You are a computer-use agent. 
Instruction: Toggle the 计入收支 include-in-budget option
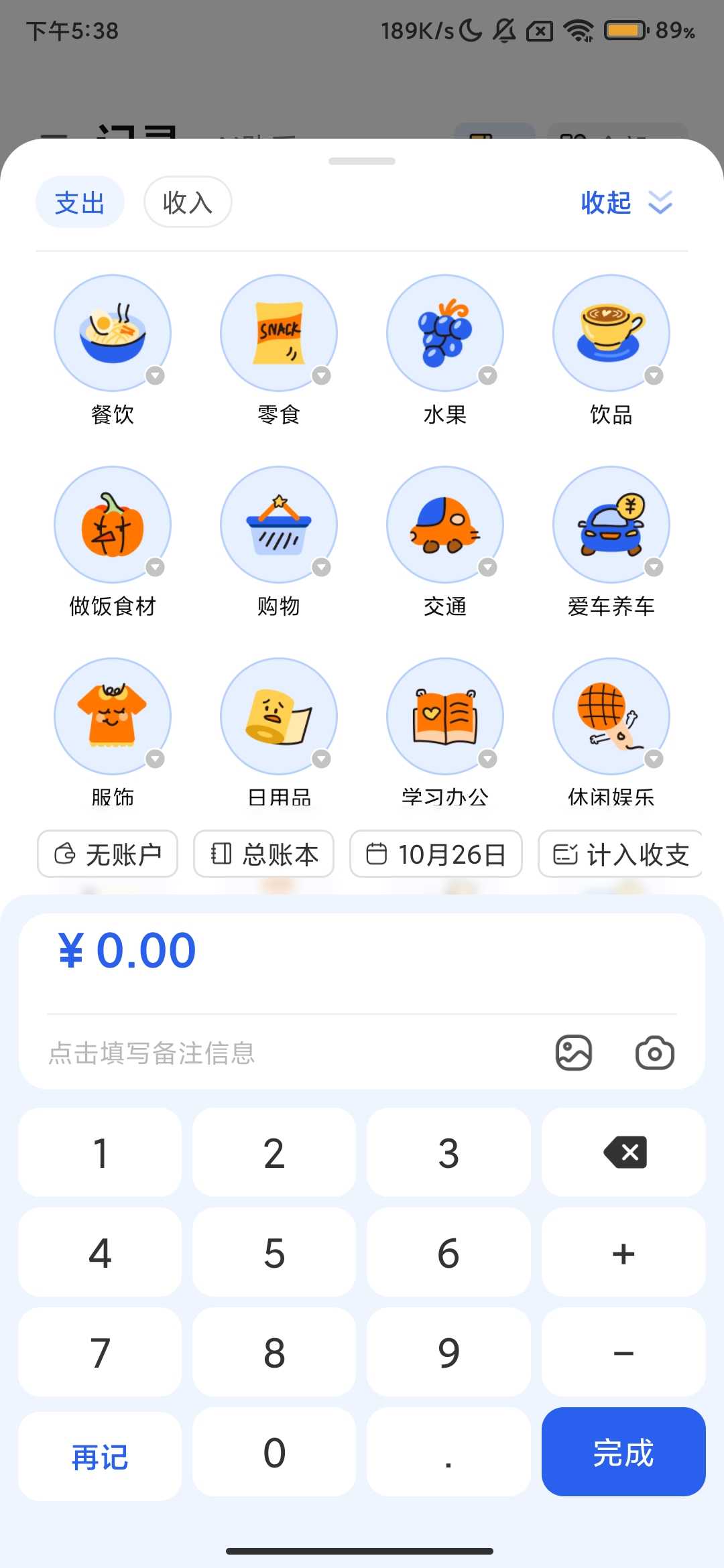point(619,854)
